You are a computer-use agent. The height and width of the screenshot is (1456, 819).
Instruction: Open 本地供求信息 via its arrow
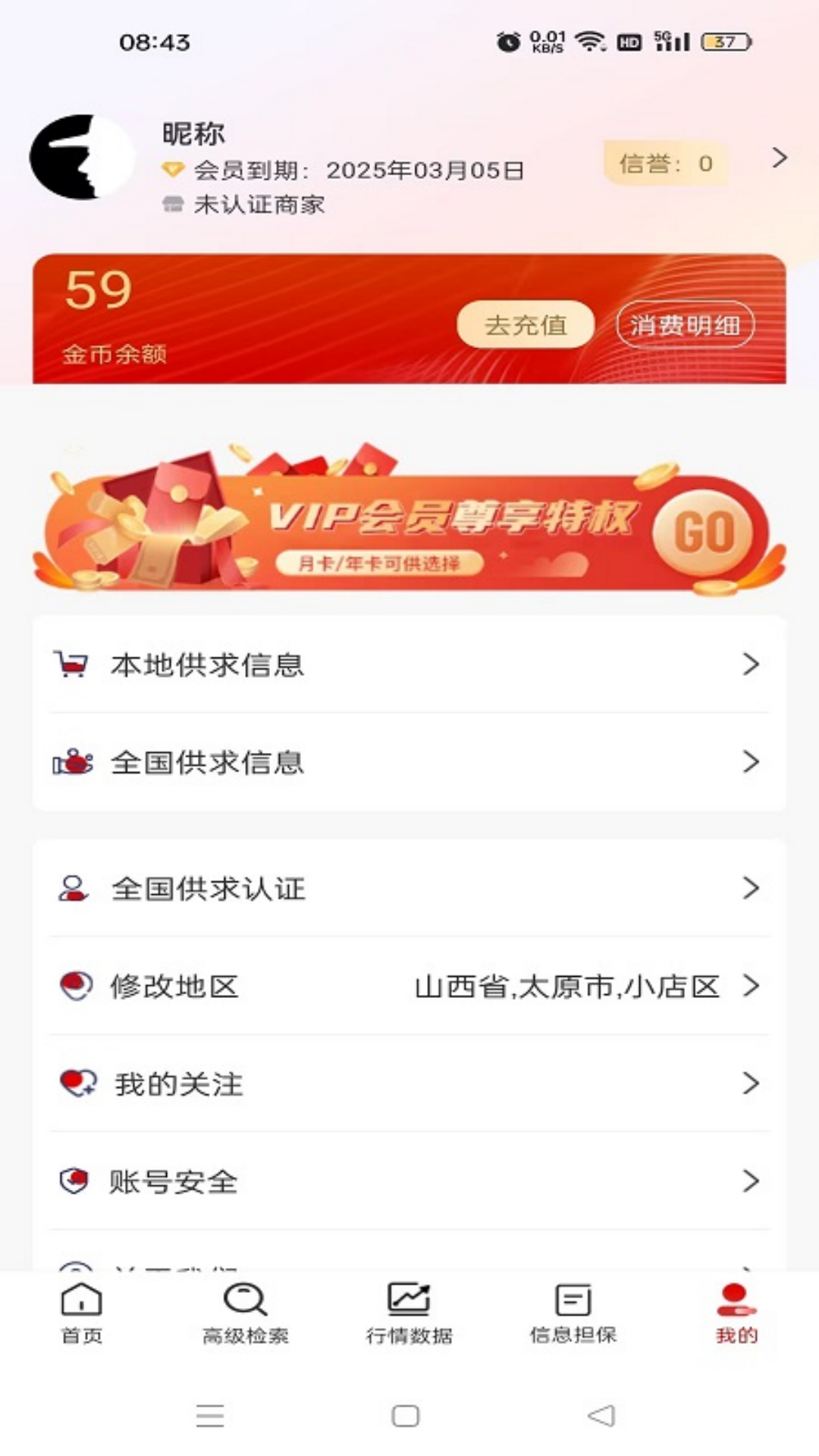coord(752,665)
